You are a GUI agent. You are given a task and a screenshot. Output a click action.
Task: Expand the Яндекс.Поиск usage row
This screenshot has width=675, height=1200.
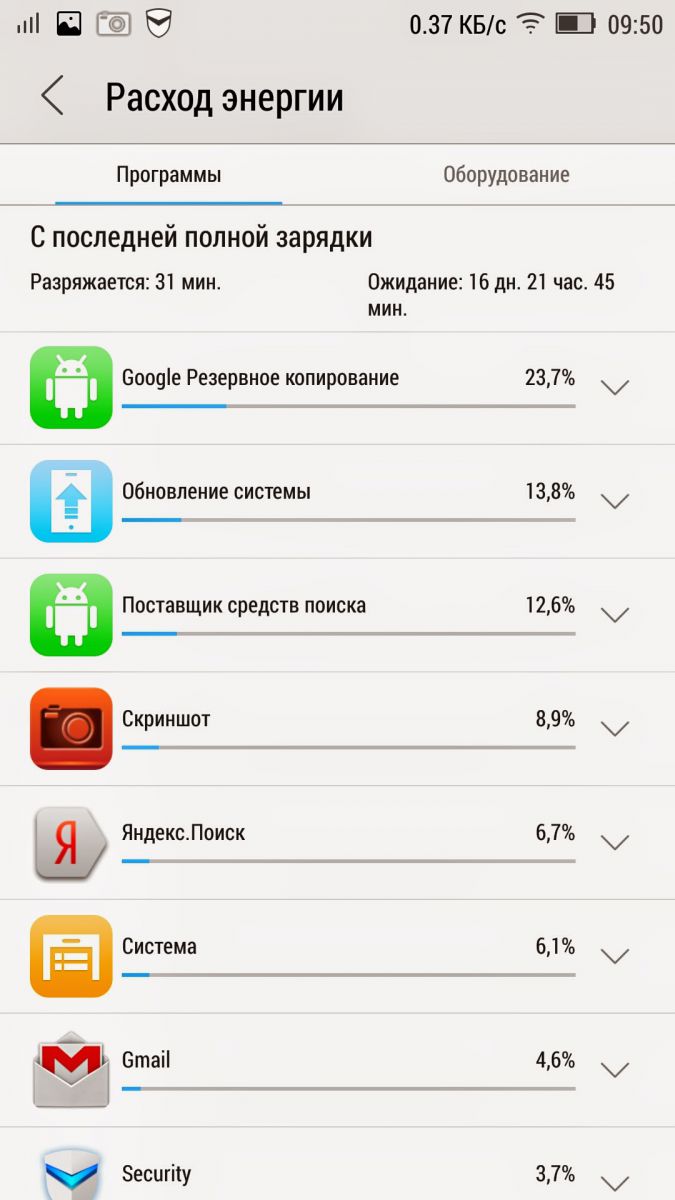[x=614, y=842]
